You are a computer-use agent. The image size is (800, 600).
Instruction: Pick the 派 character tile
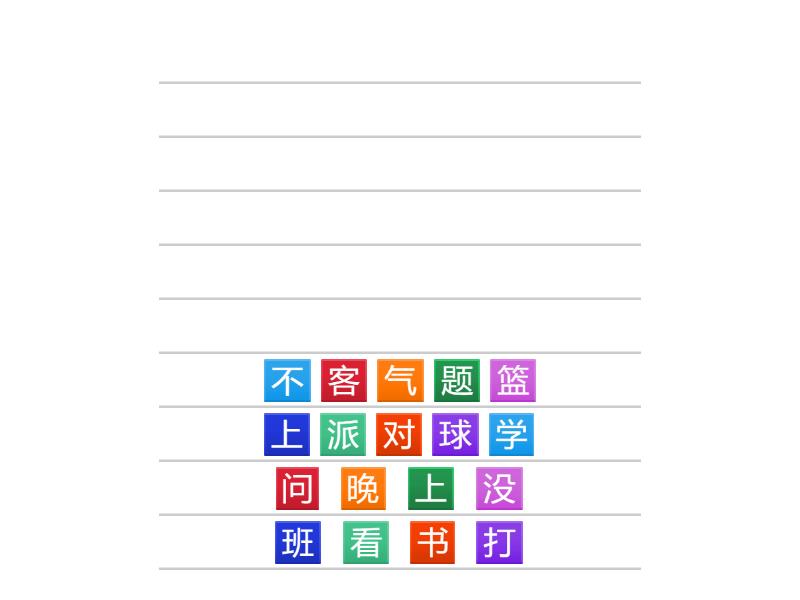click(x=343, y=435)
